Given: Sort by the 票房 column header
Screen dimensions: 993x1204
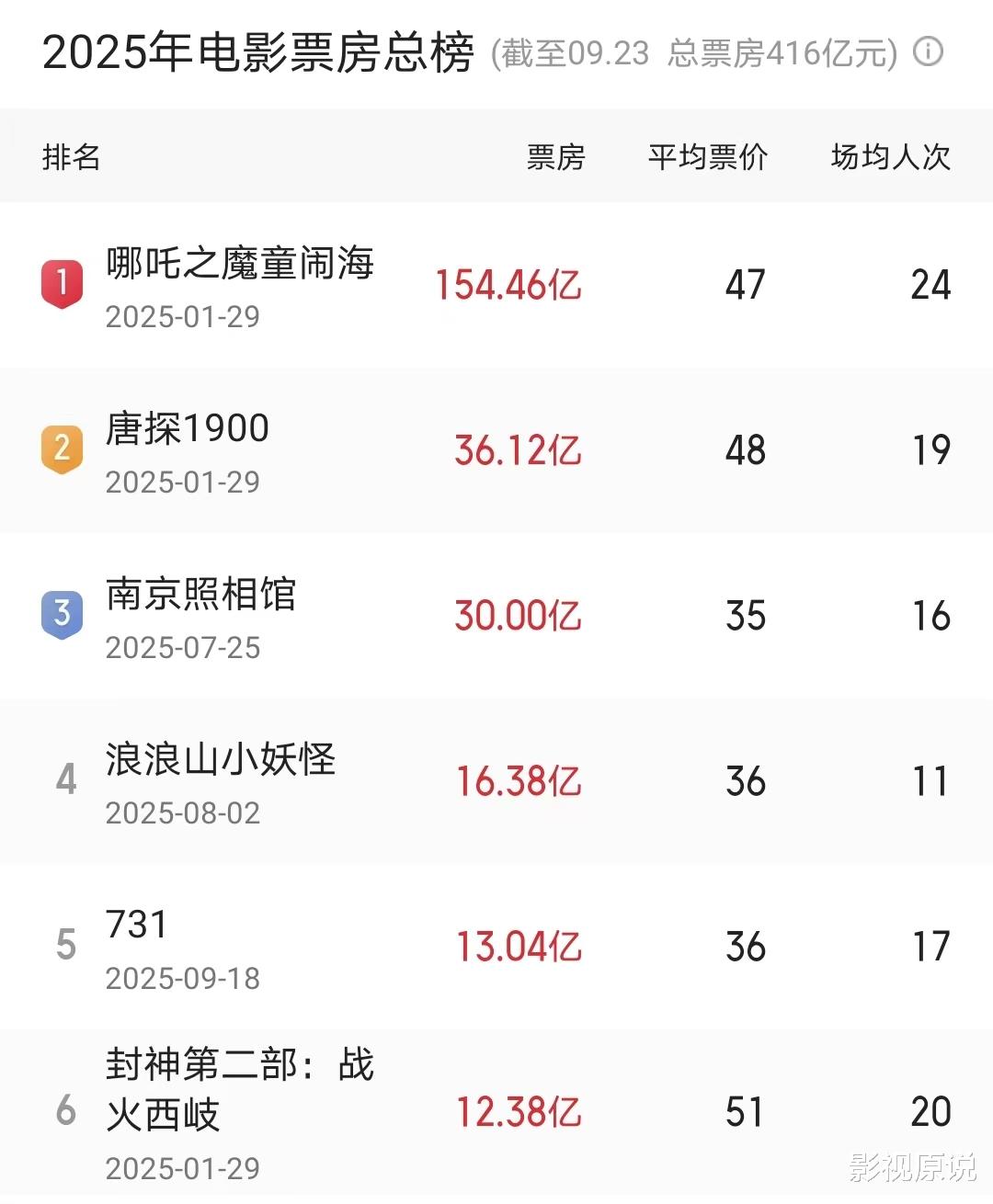Looking at the screenshot, I should pyautogui.click(x=556, y=158).
